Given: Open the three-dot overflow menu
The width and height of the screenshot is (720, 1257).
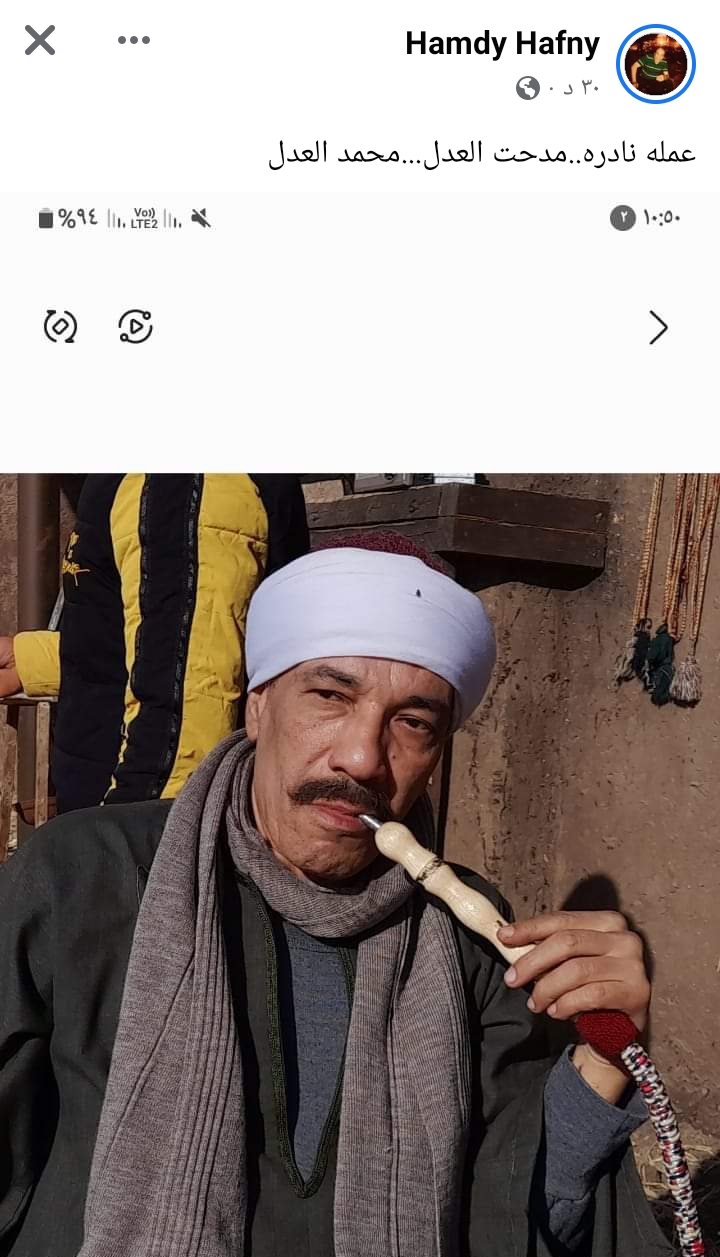Looking at the screenshot, I should [x=133, y=41].
